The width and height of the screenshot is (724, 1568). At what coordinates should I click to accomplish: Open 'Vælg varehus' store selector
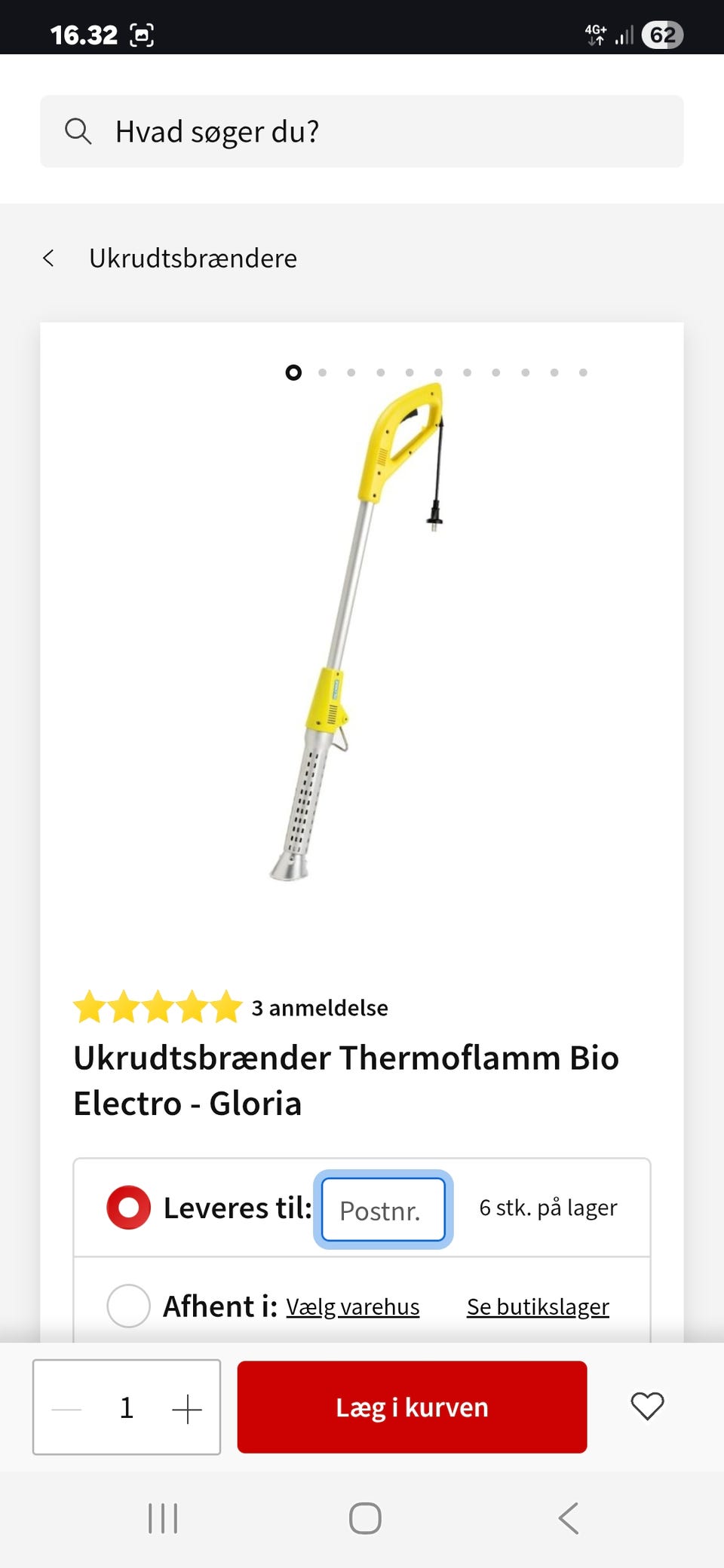click(352, 1306)
